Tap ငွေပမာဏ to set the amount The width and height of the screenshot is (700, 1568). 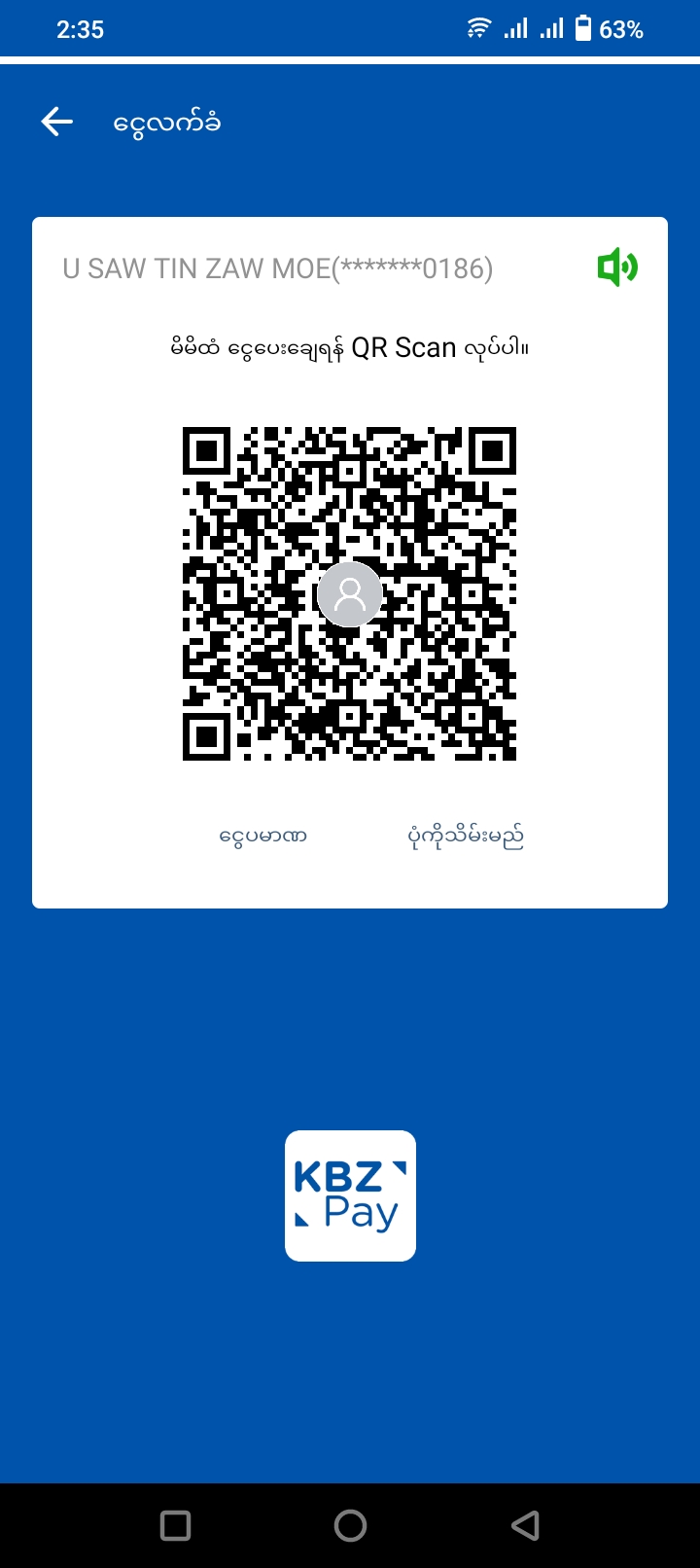point(263,836)
